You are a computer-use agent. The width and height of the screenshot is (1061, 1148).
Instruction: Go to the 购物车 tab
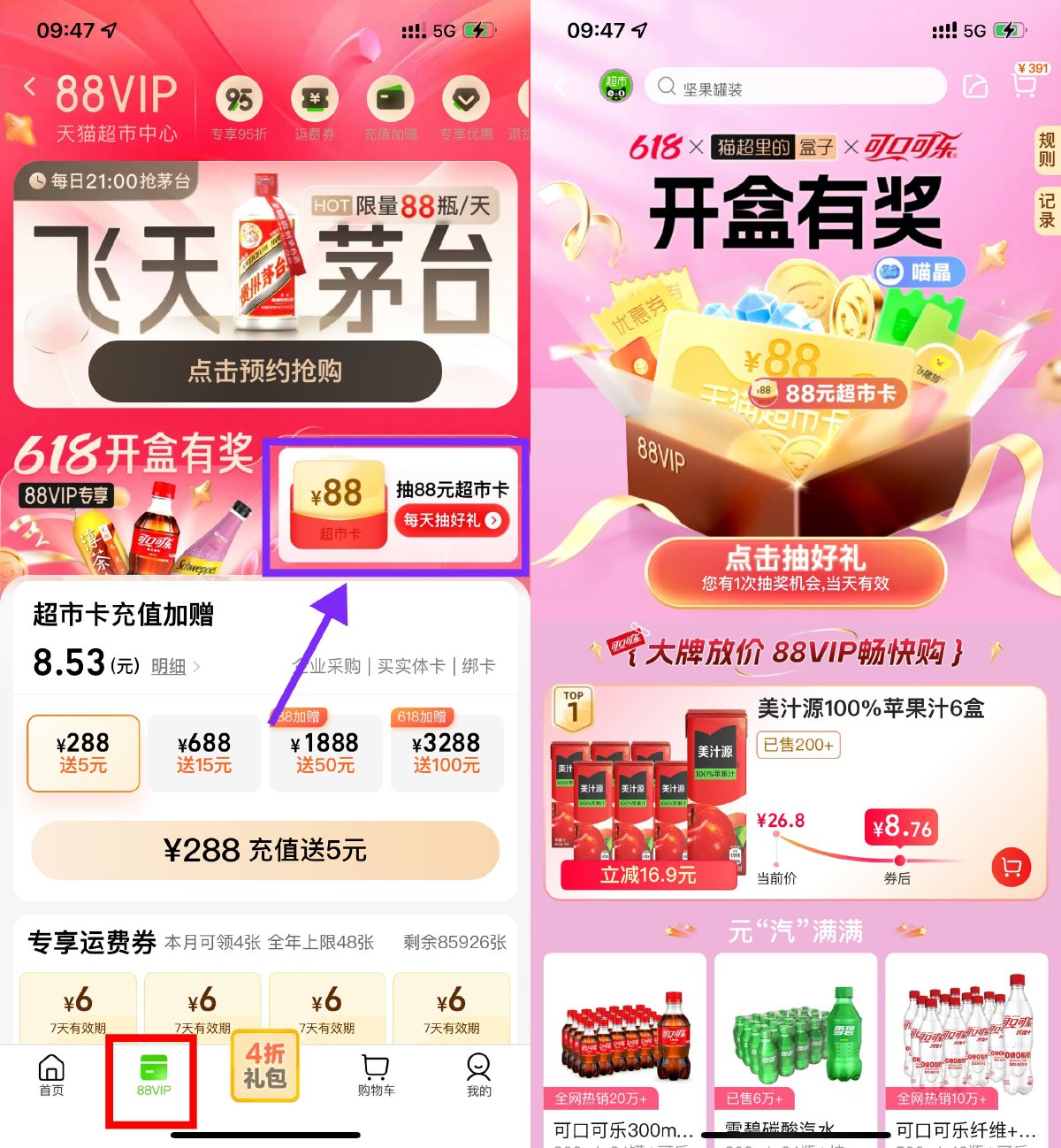376,1075
